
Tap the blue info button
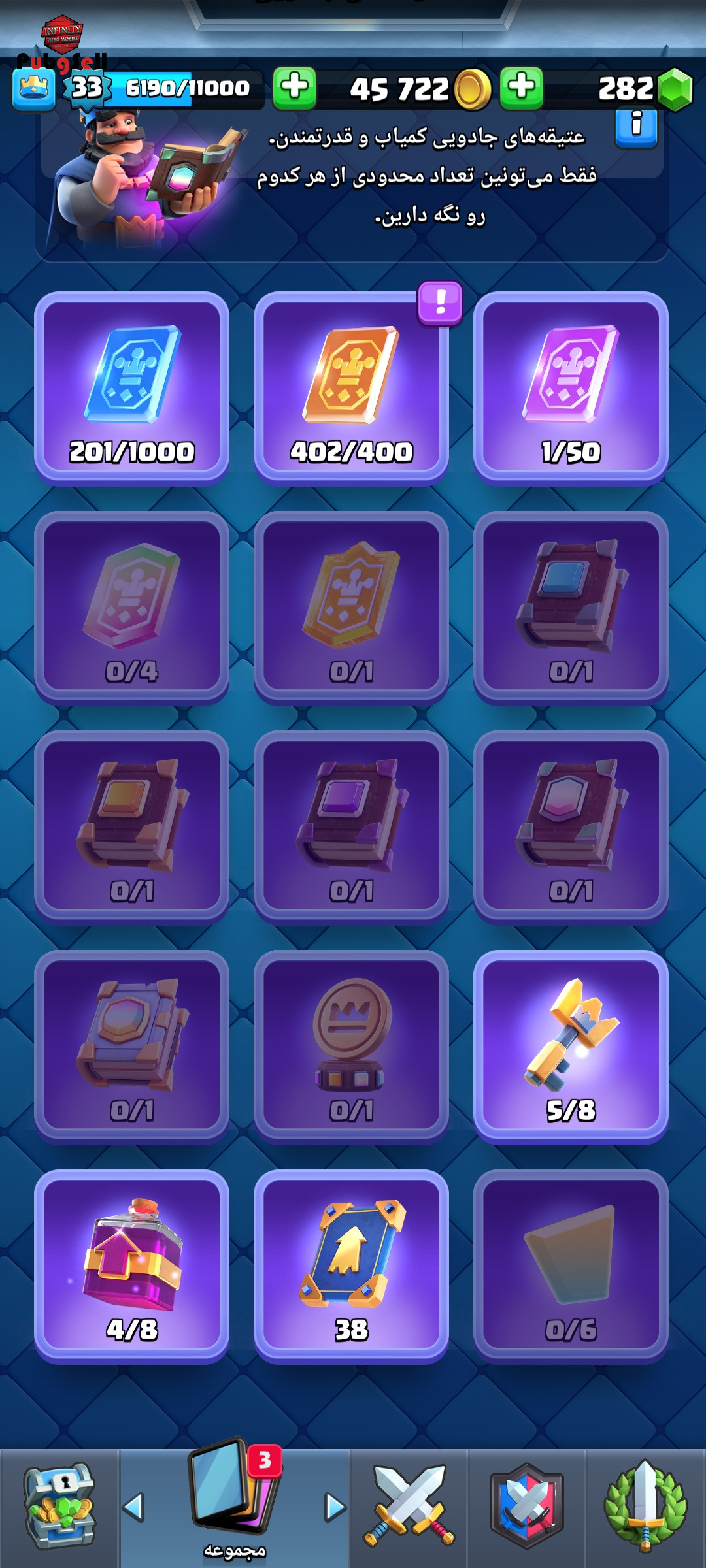[636, 127]
